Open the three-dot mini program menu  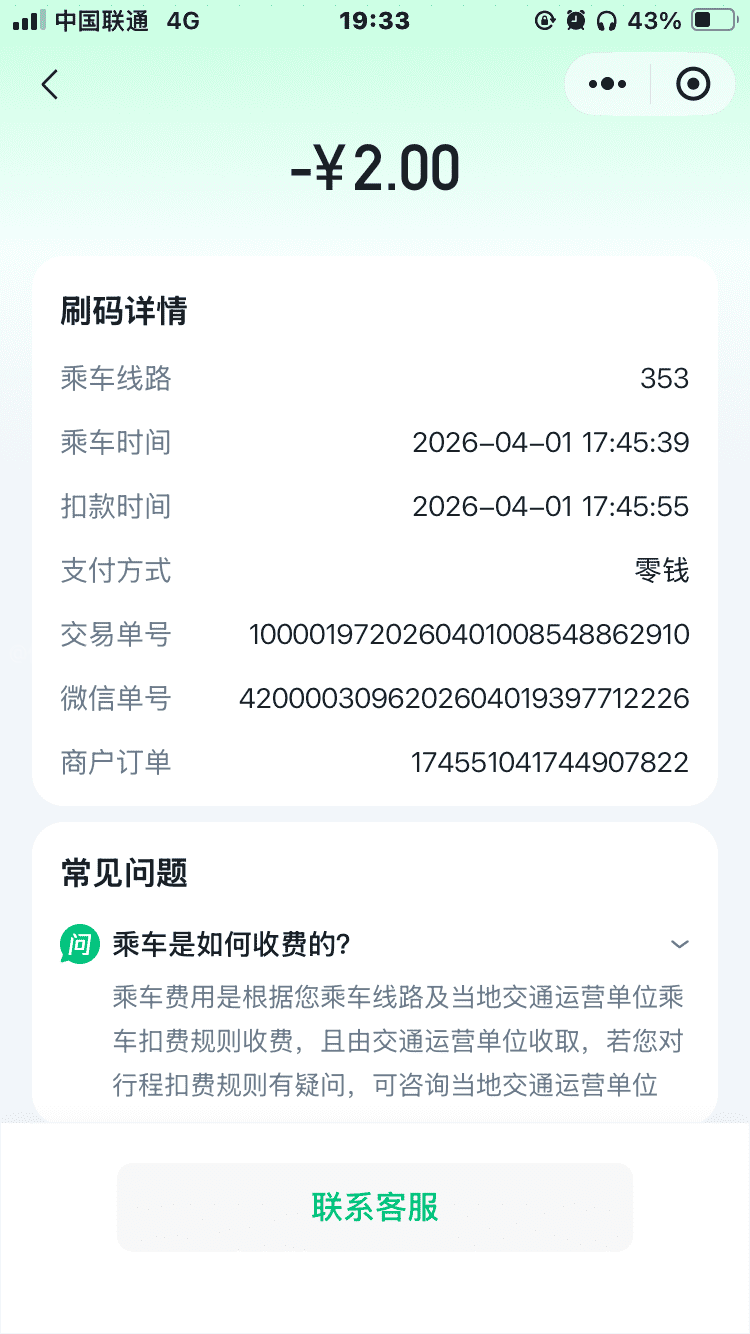click(608, 85)
